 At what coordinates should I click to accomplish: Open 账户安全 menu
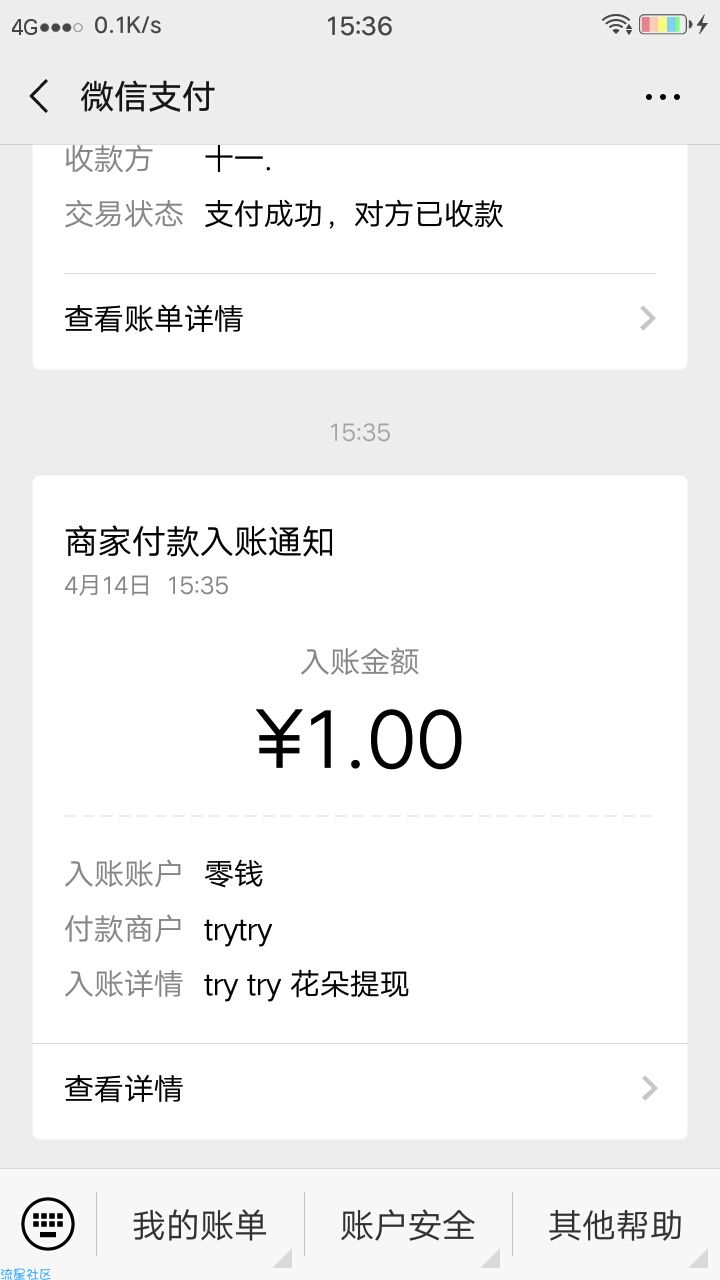[408, 1225]
